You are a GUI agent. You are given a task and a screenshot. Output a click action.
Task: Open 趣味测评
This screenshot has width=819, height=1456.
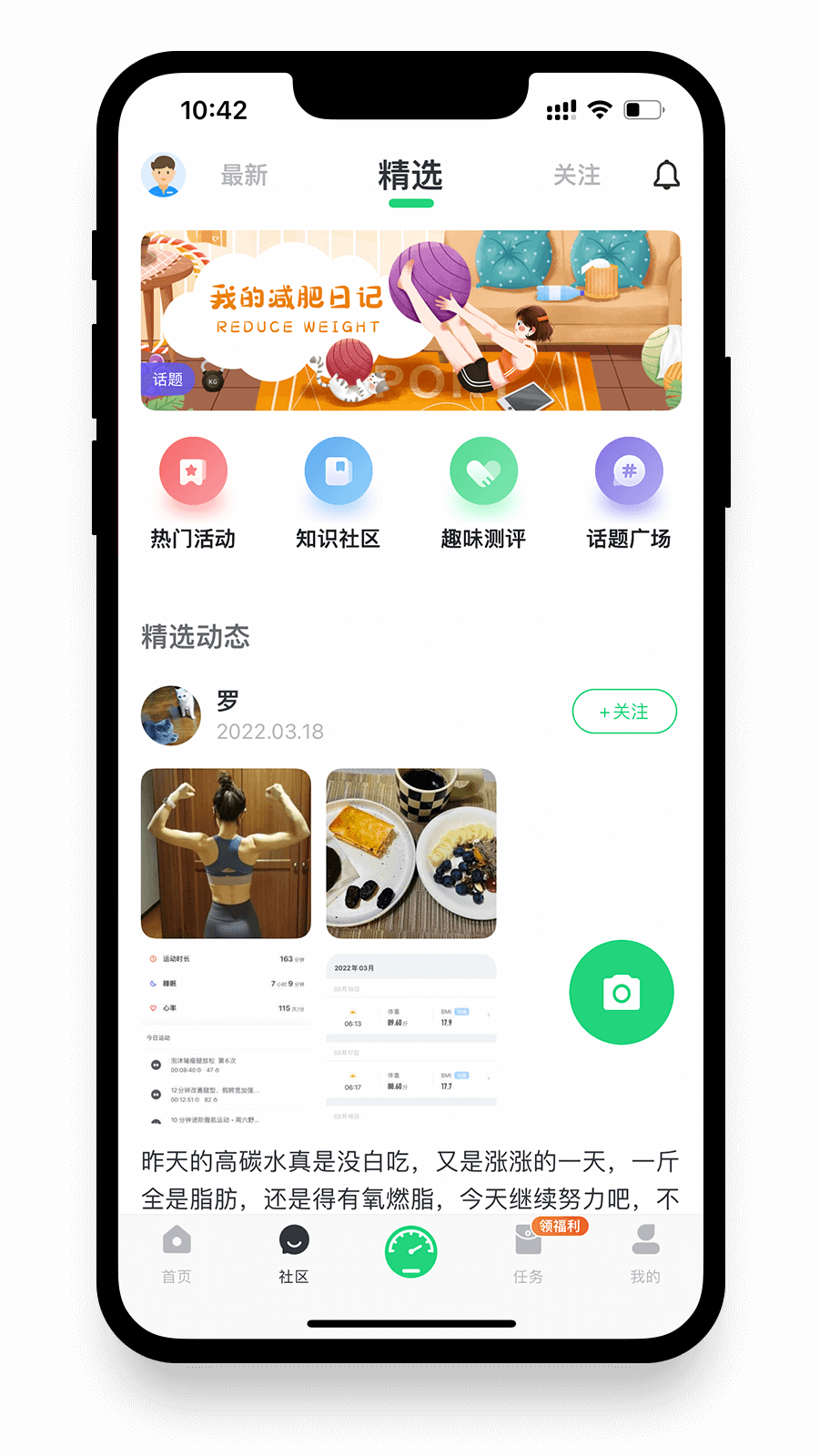(483, 494)
